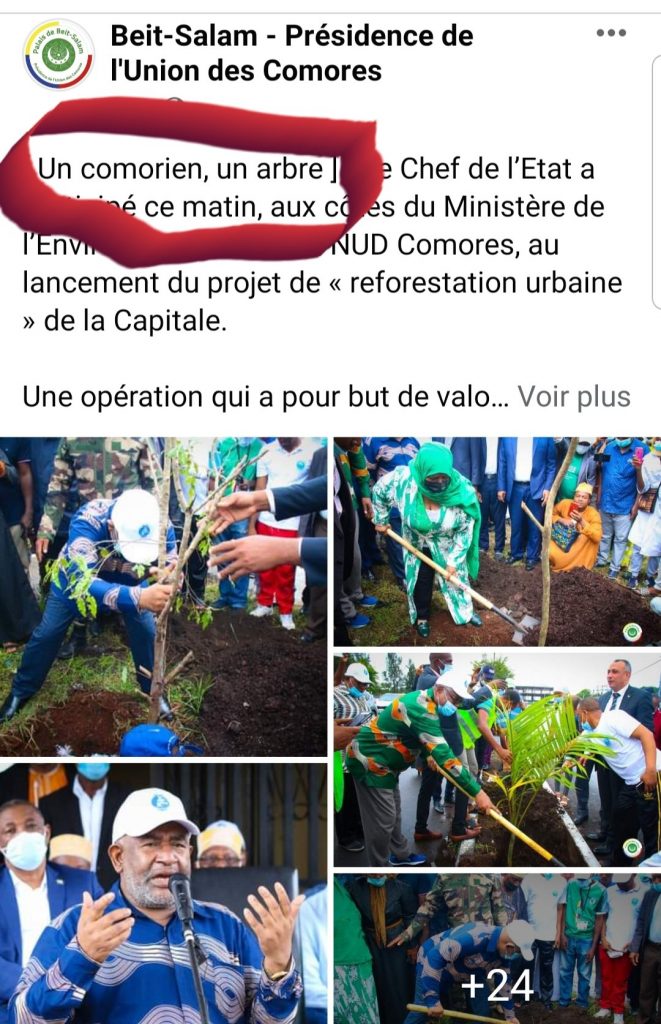
Task: Open the post's three-dot options menu
Action: coord(610,33)
